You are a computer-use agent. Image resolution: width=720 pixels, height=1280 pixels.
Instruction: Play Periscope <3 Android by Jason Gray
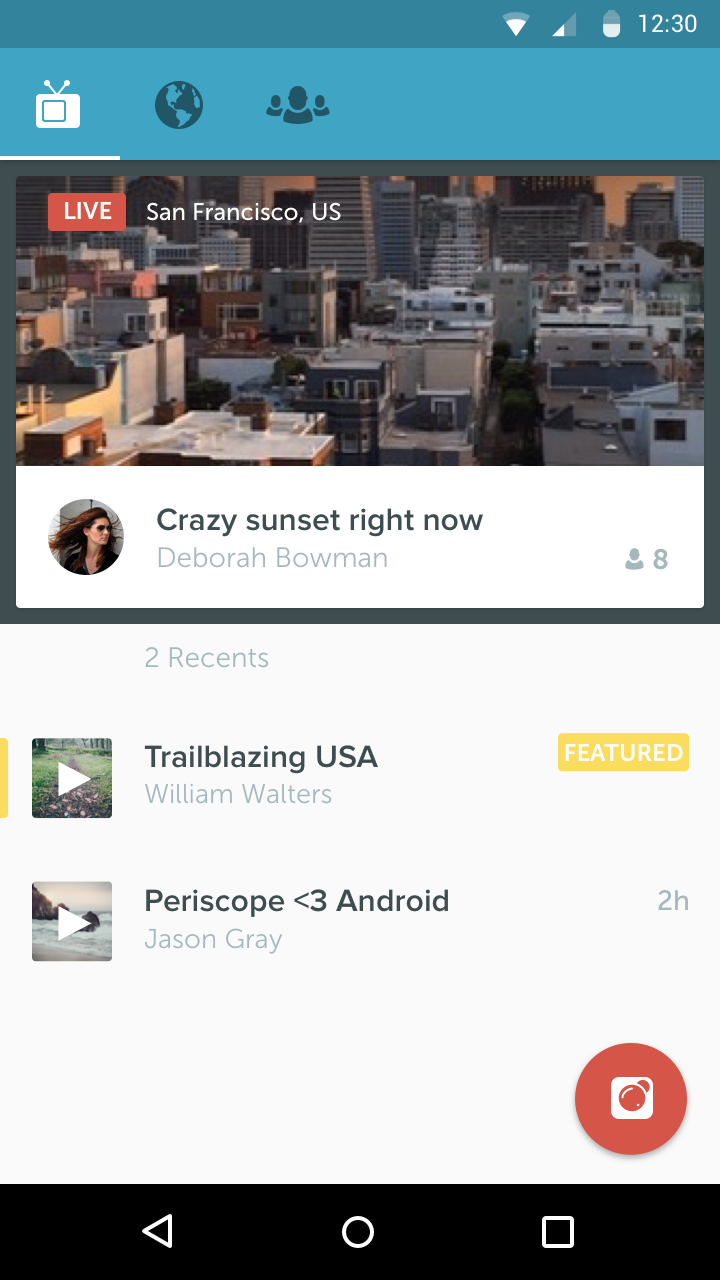click(x=296, y=920)
